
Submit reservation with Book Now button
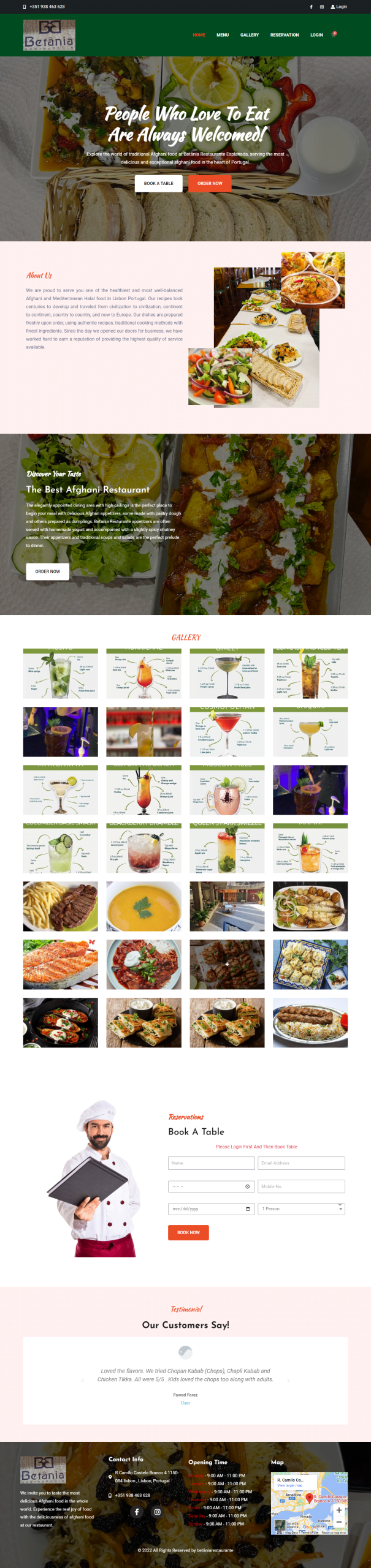[188, 1232]
